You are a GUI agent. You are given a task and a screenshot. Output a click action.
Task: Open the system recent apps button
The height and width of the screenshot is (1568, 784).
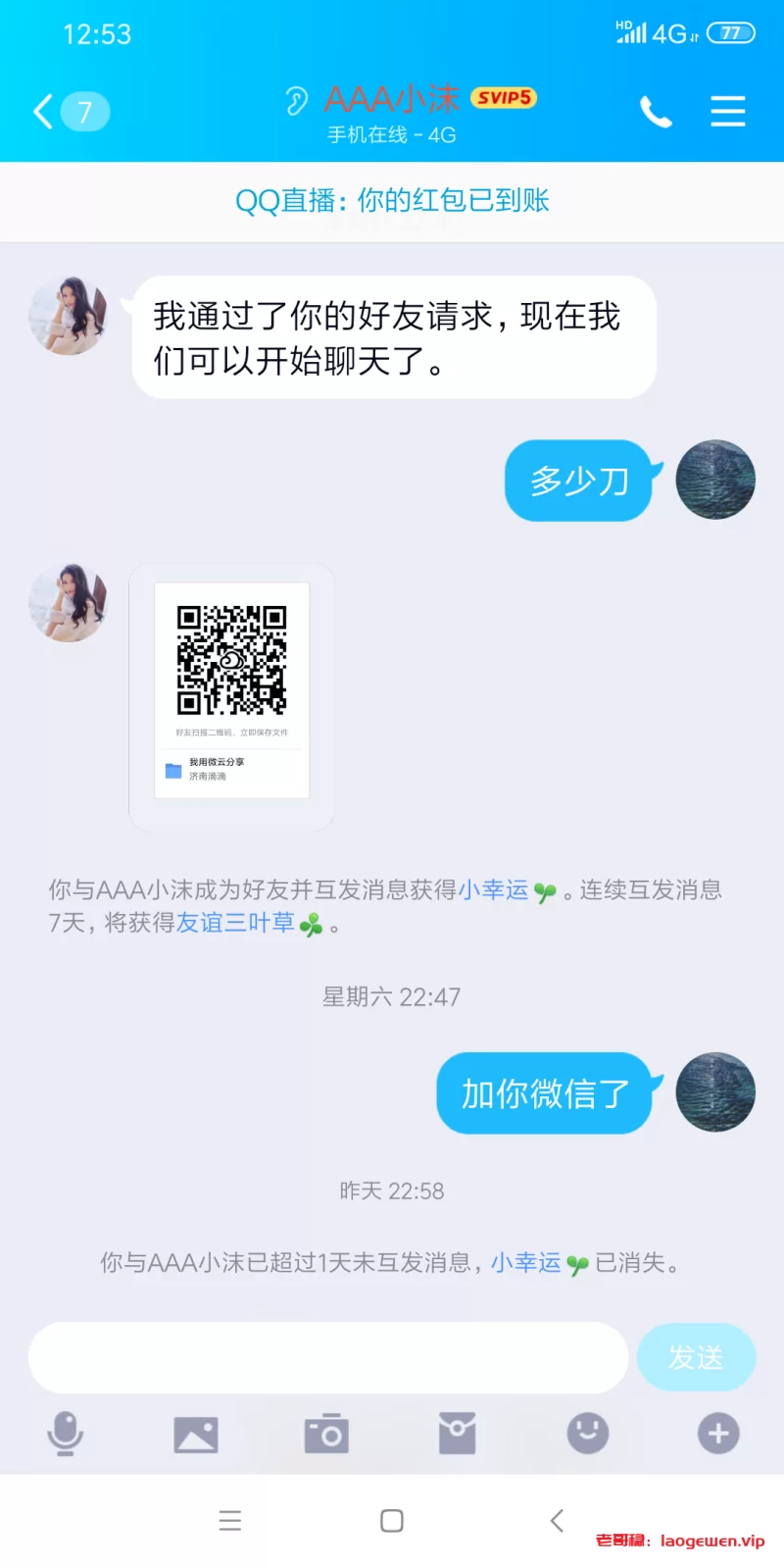[x=230, y=1521]
